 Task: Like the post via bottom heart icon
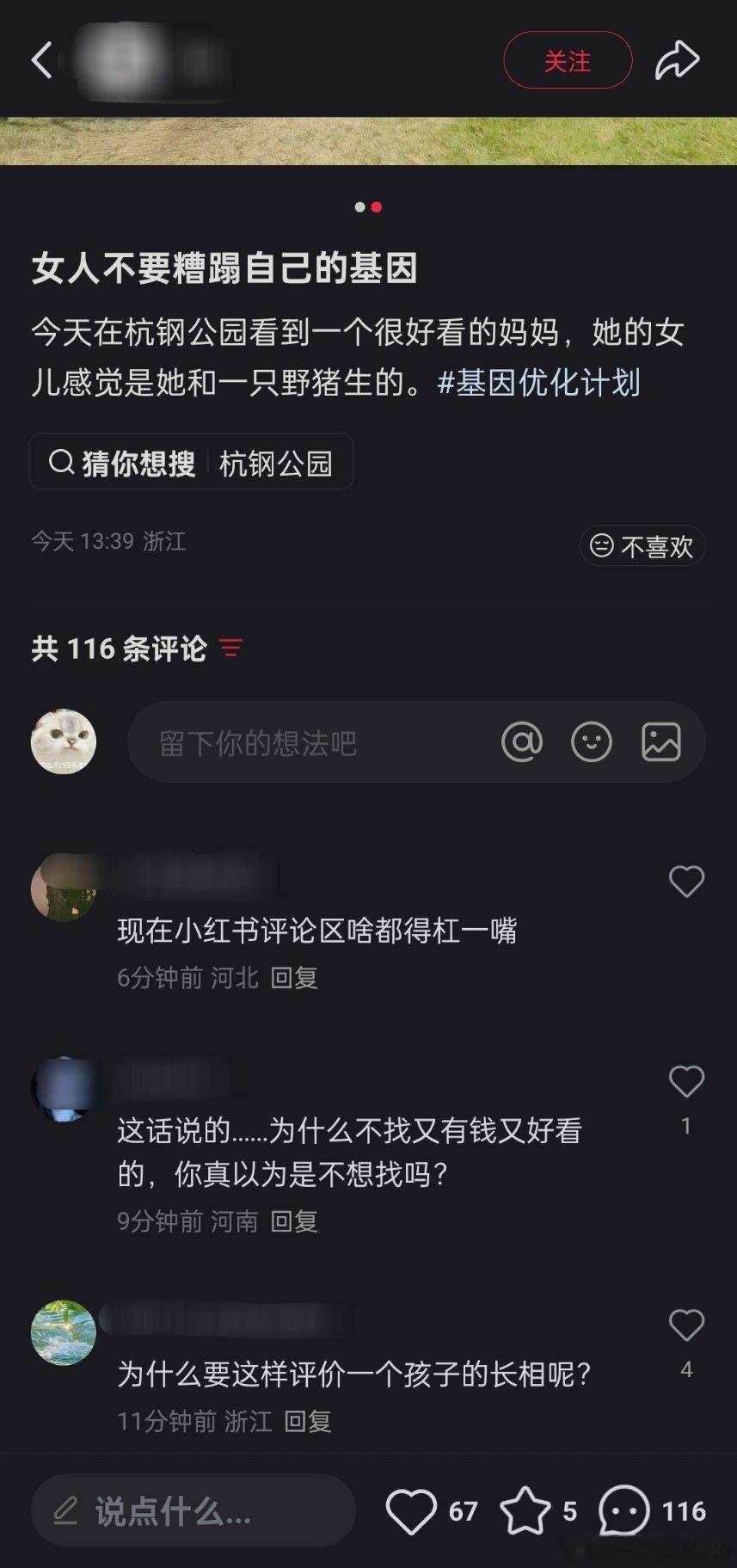pyautogui.click(x=413, y=1511)
